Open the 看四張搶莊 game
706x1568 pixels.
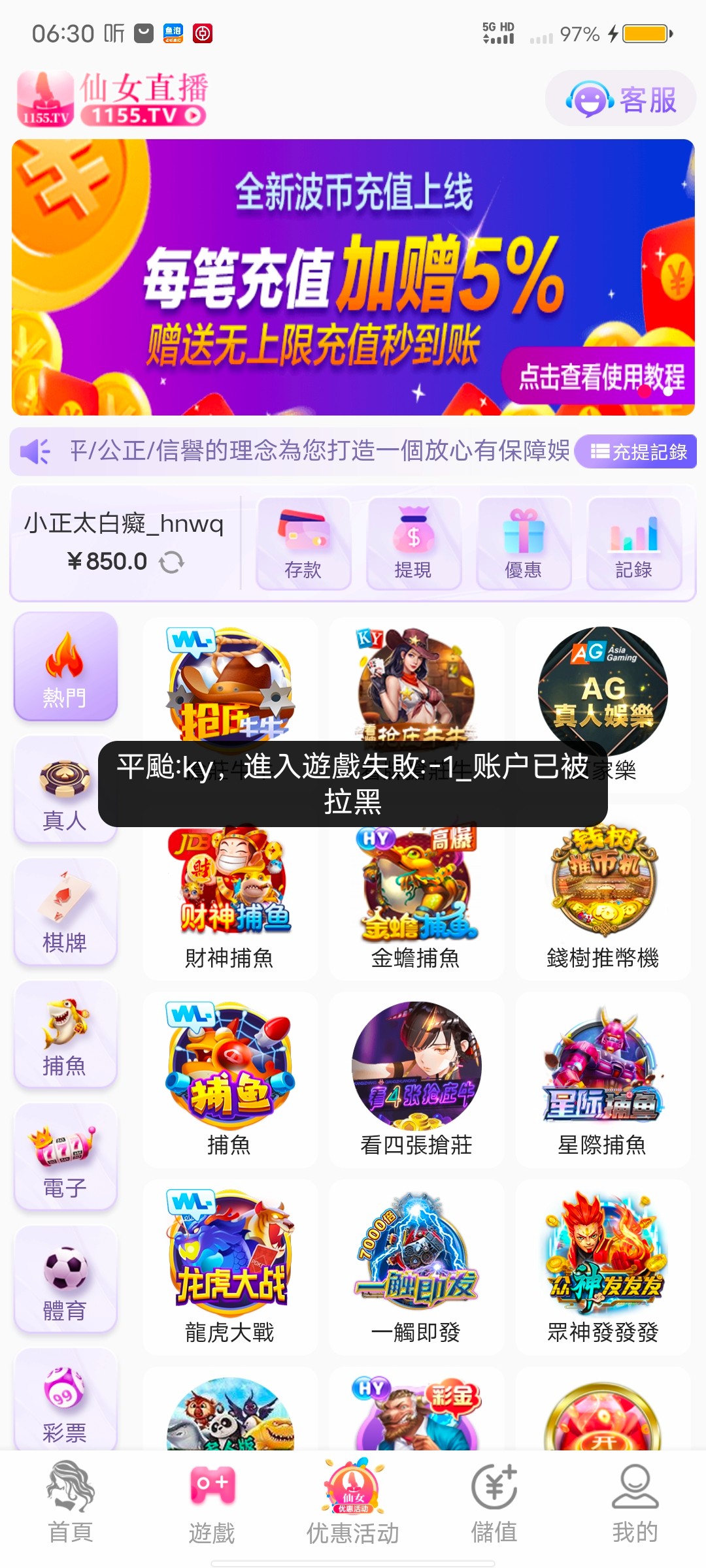[x=416, y=1079]
